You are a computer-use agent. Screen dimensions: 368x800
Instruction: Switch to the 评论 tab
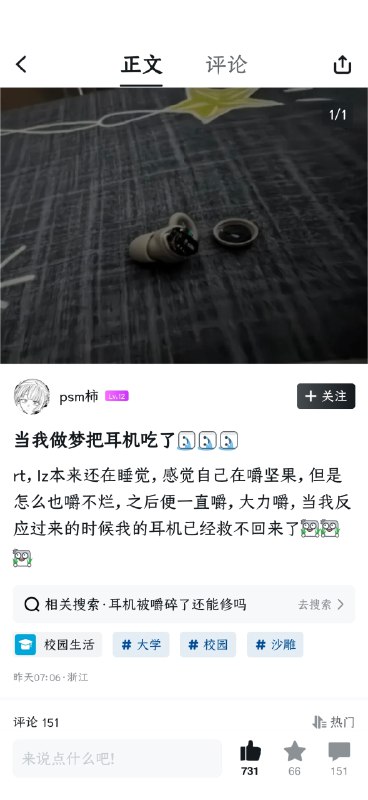point(226,65)
